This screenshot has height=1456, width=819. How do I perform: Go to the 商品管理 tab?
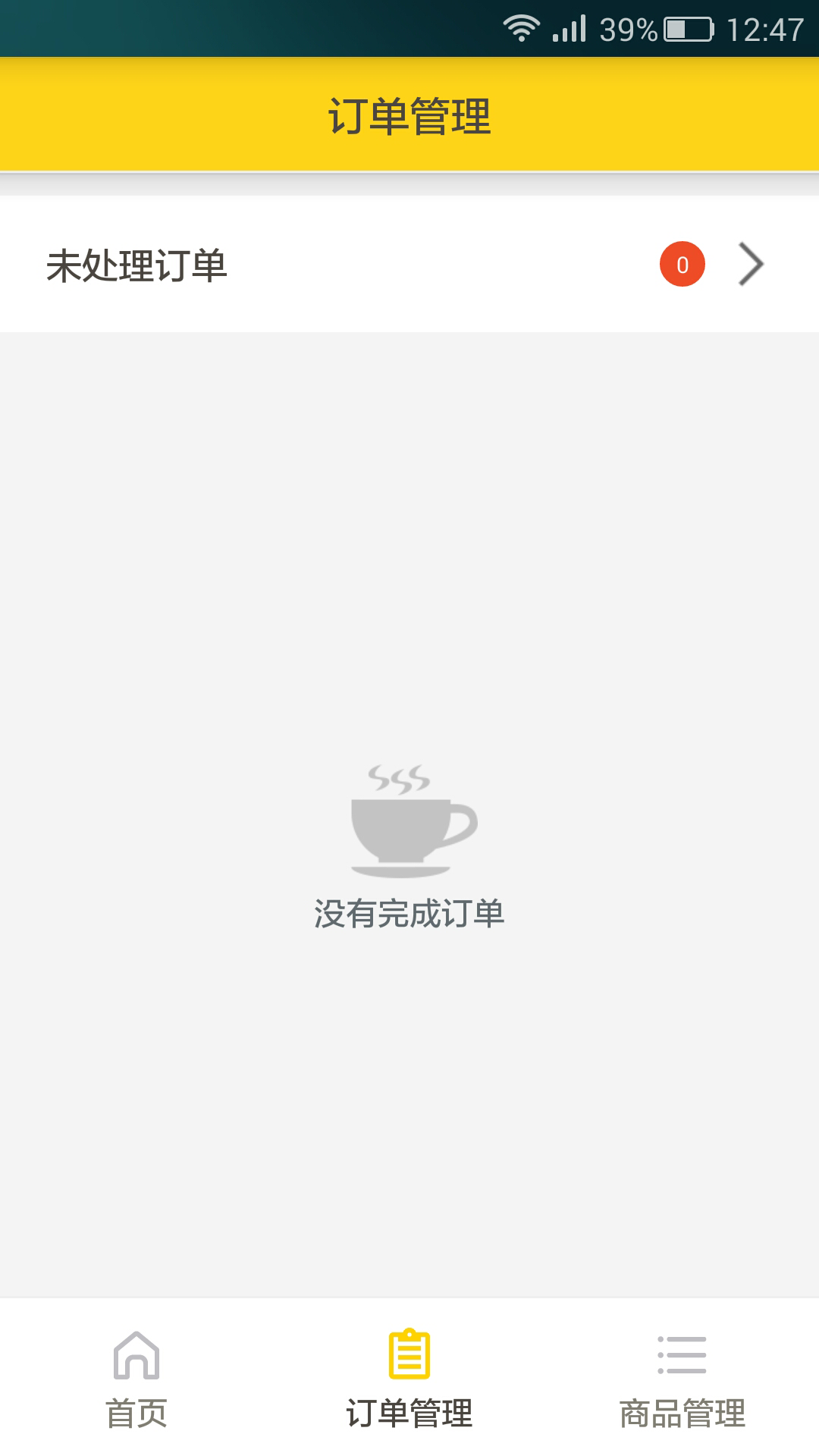click(682, 1378)
